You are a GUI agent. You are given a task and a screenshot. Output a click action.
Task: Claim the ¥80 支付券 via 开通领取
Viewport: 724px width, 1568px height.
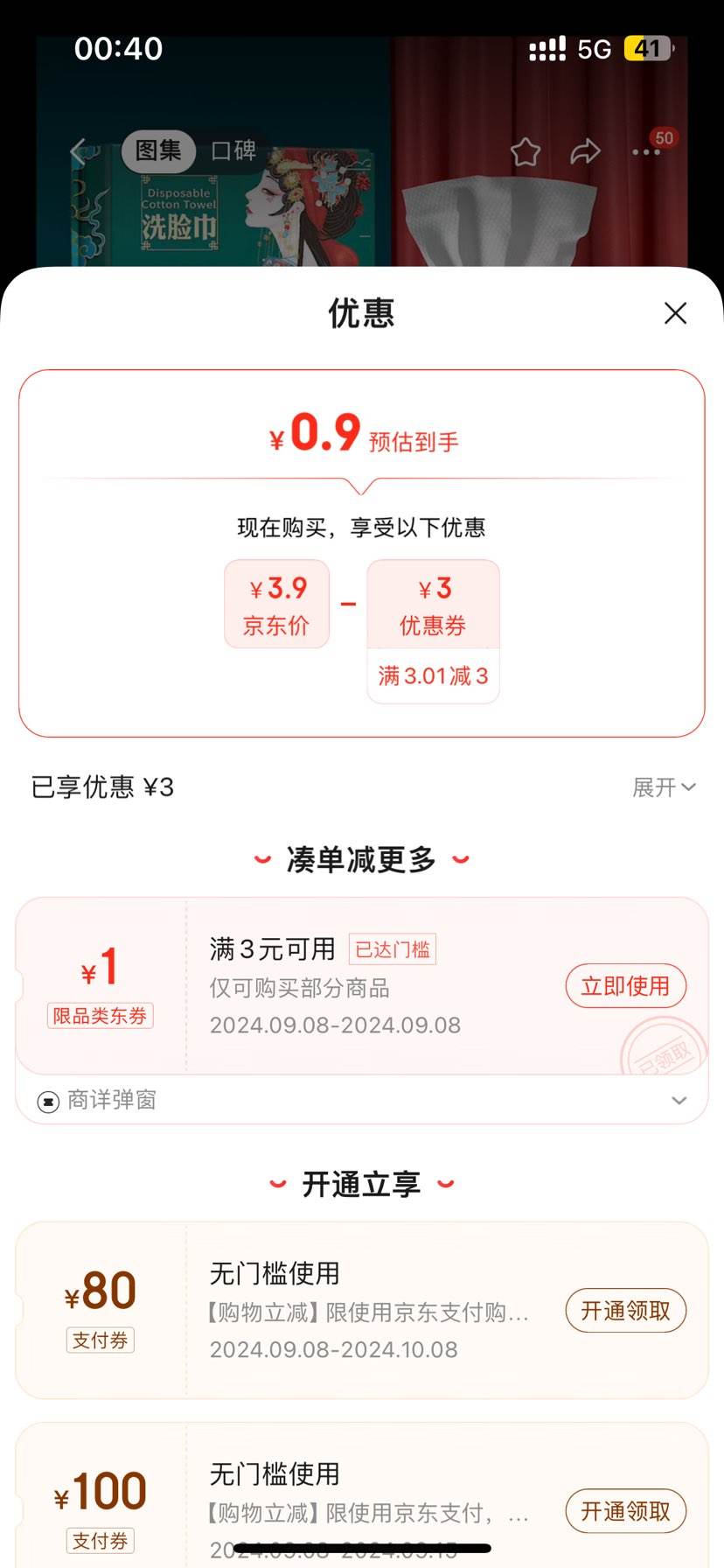click(625, 1311)
